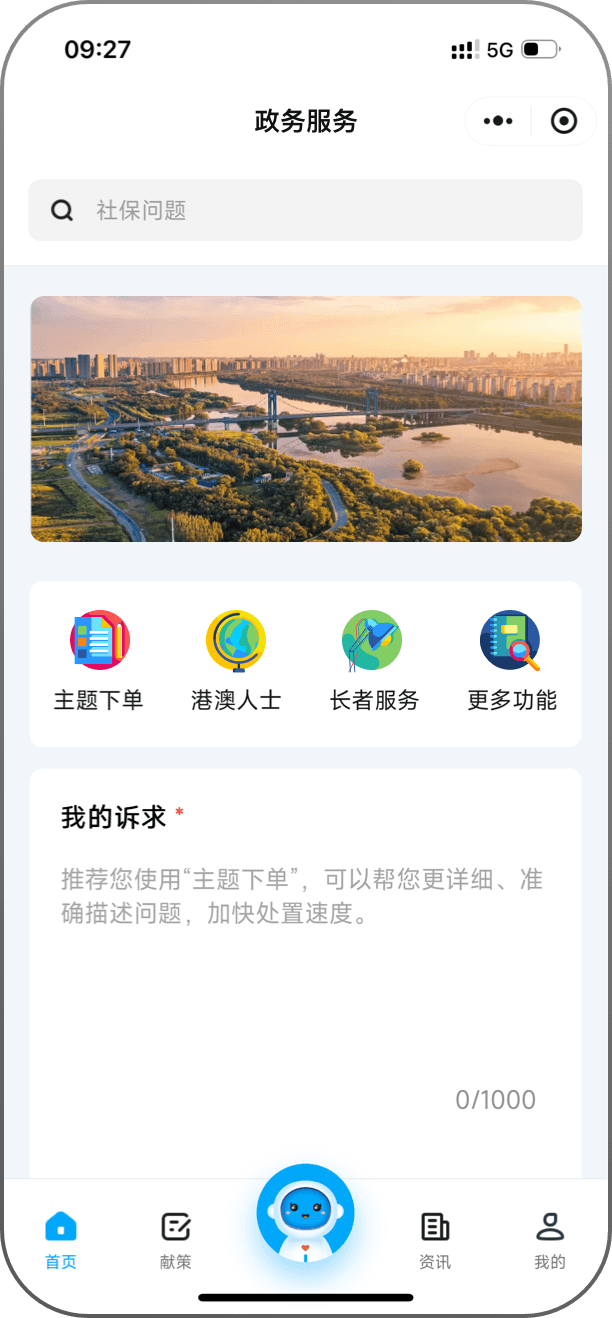
Task: Switch to the 我的 tab
Action: (550, 1240)
